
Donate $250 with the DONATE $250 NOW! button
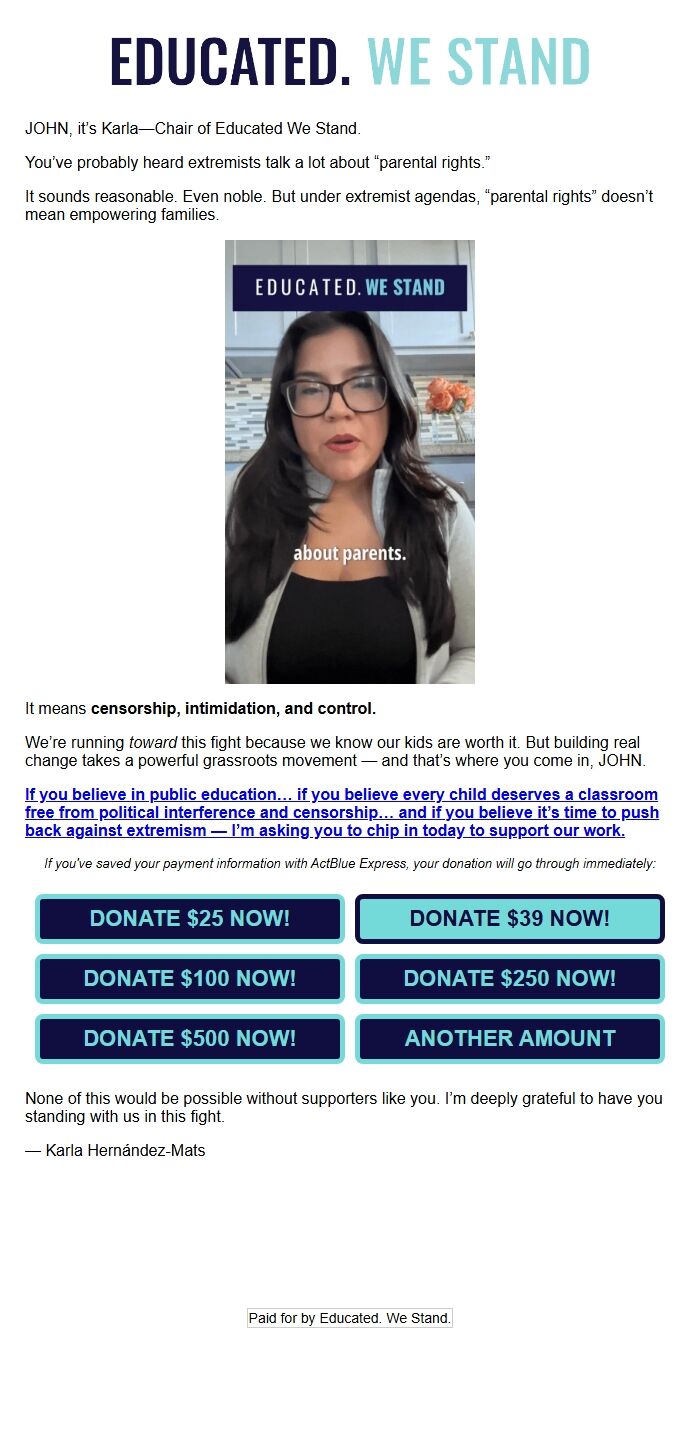pos(510,978)
